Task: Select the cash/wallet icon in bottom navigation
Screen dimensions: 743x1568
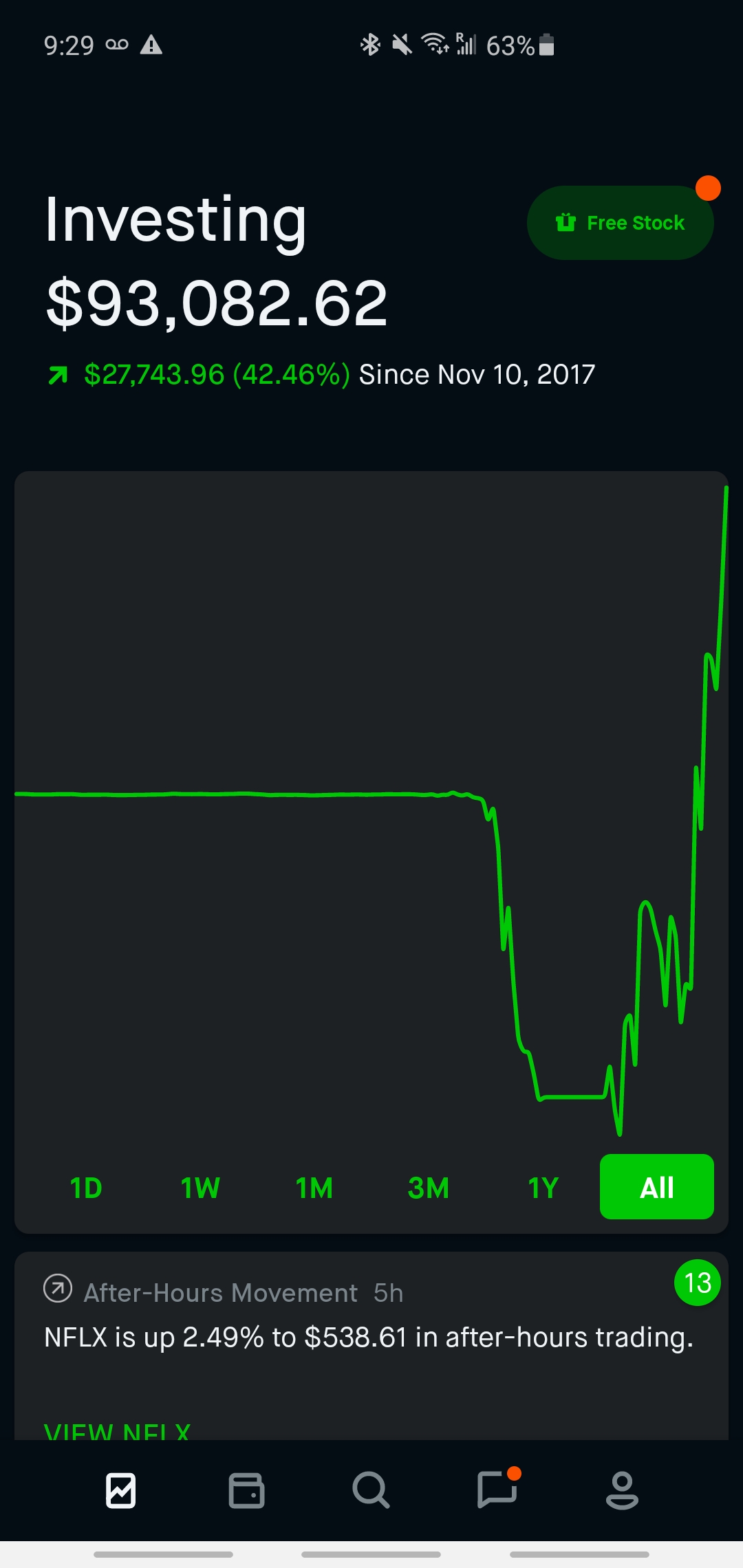Action: click(246, 1490)
